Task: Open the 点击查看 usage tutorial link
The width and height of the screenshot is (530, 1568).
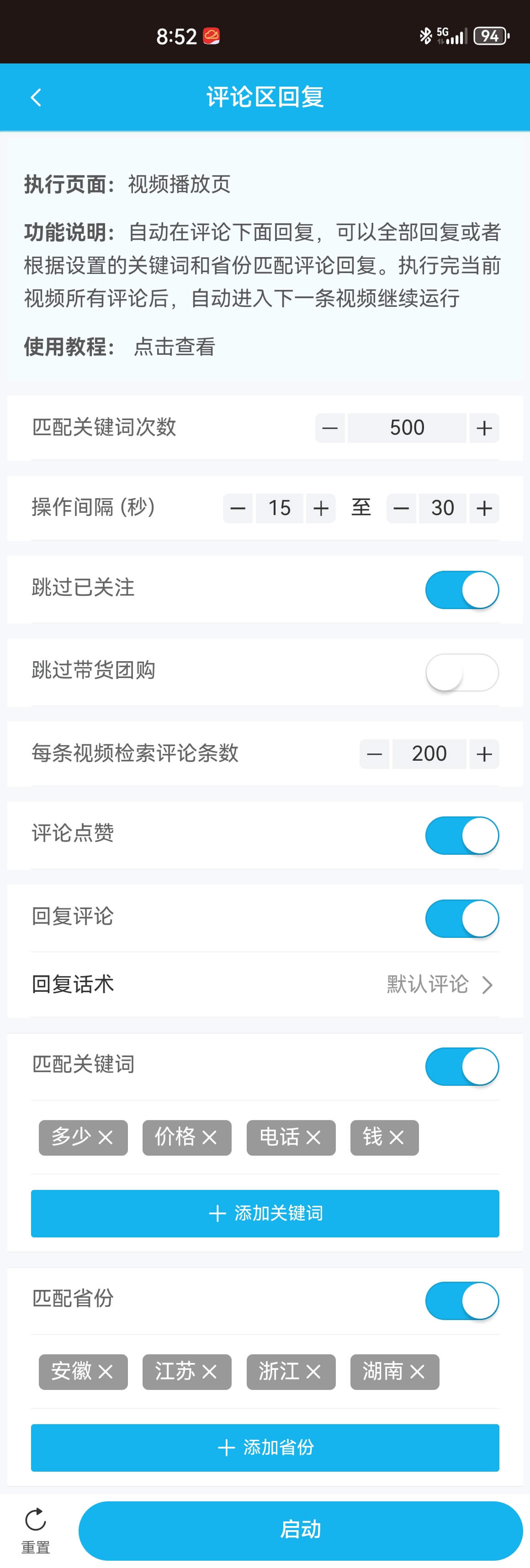Action: pyautogui.click(x=175, y=347)
